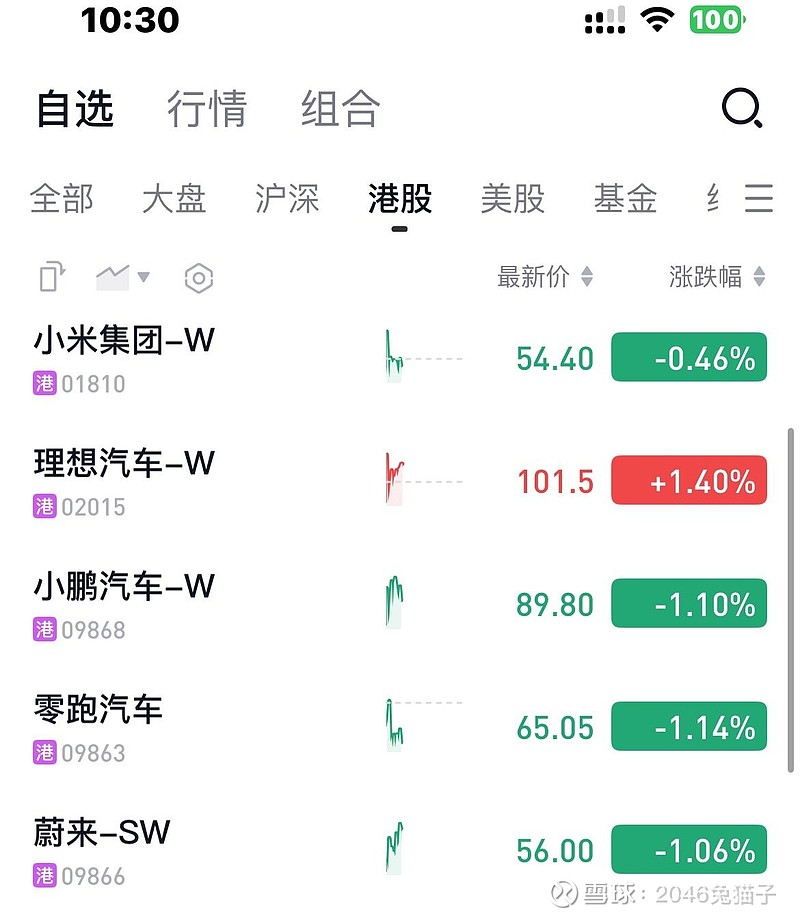Select the 美股 category tab
This screenshot has height=919, width=800.
(x=512, y=198)
